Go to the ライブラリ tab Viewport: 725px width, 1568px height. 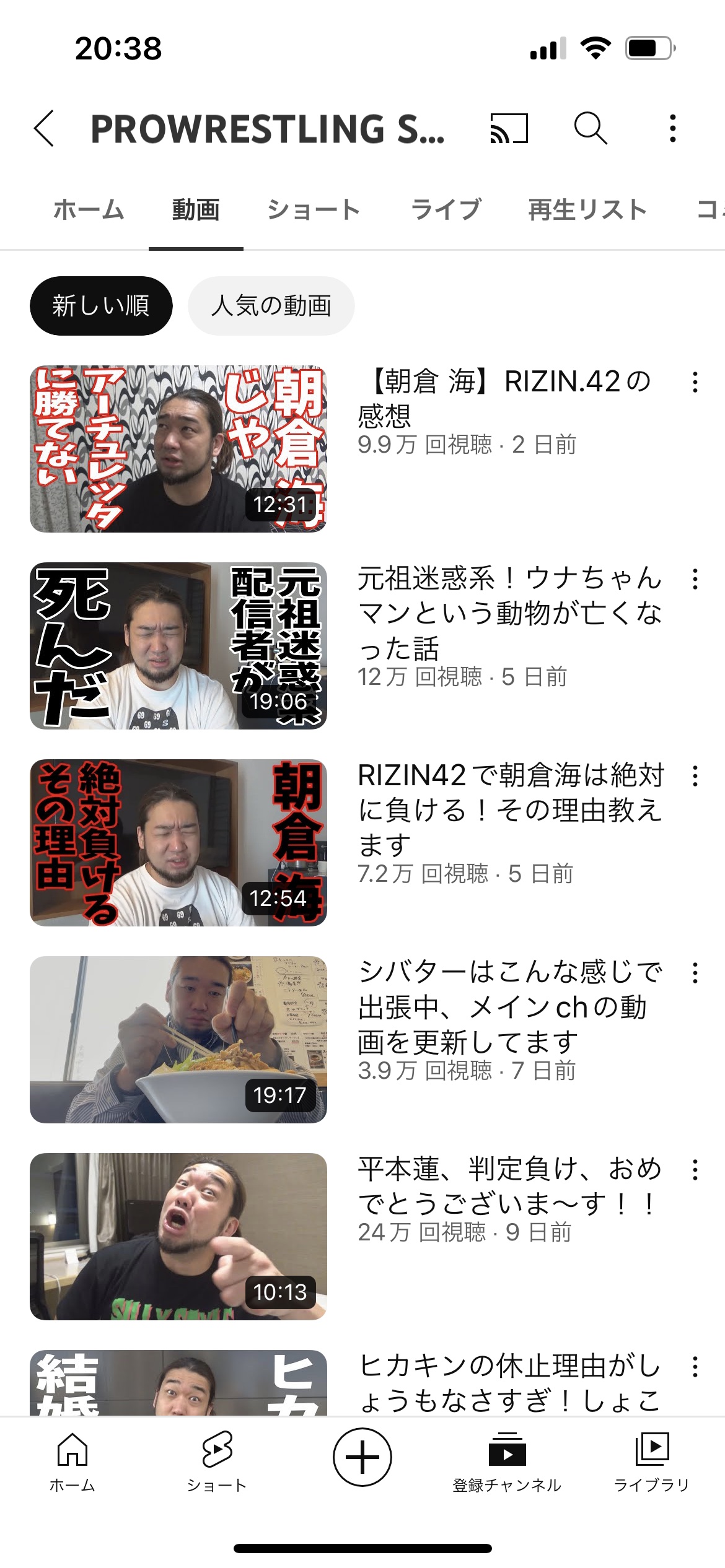point(651,1460)
